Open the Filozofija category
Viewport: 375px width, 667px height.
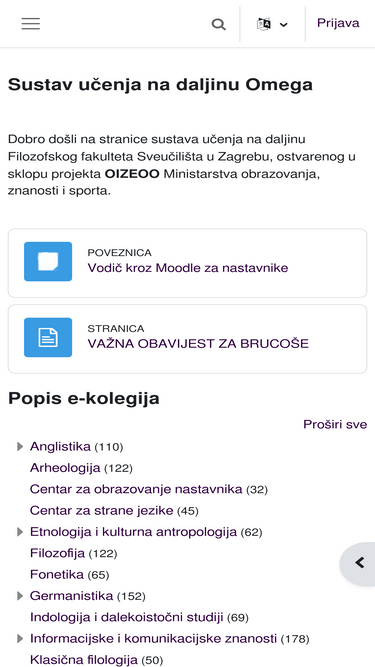point(57,553)
